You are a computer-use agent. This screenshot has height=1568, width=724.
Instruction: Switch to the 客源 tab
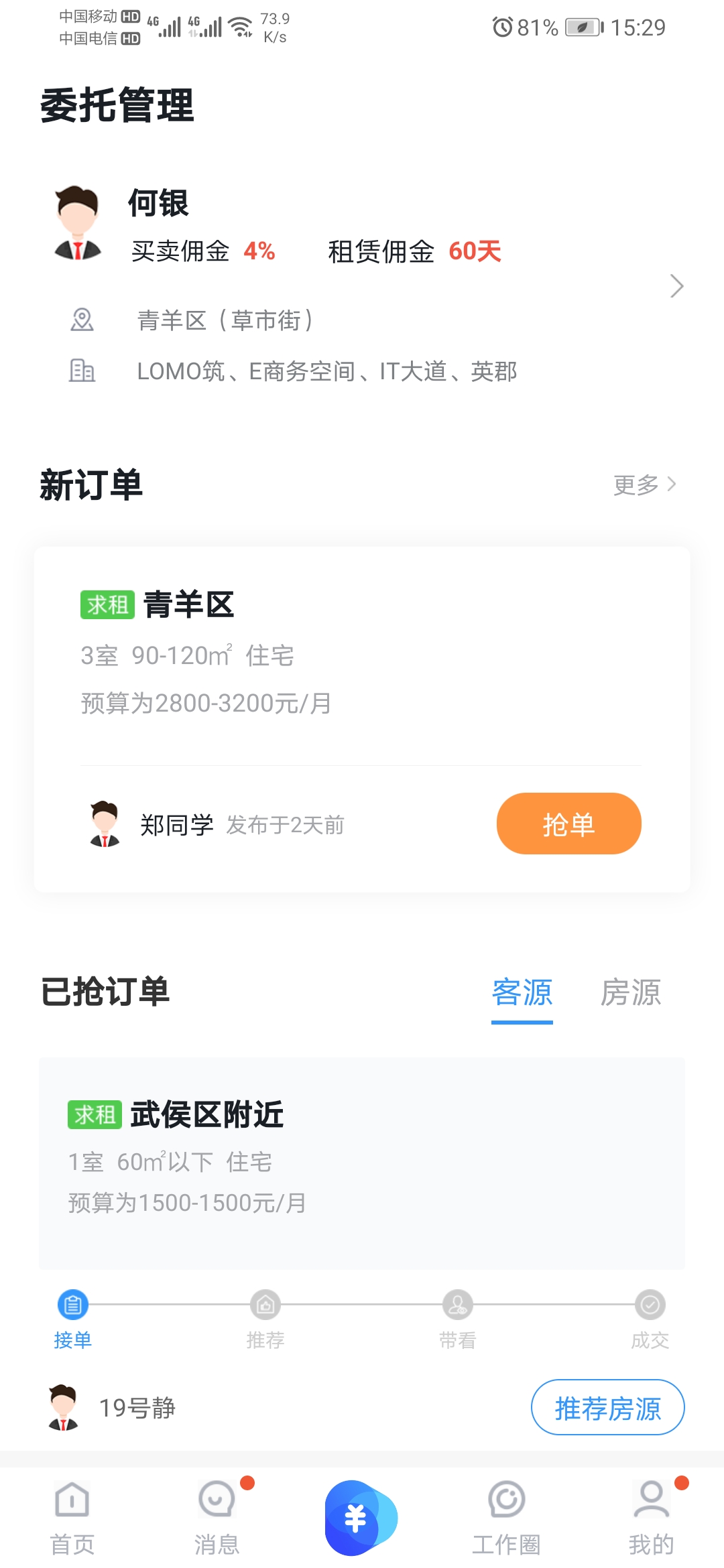tap(522, 993)
